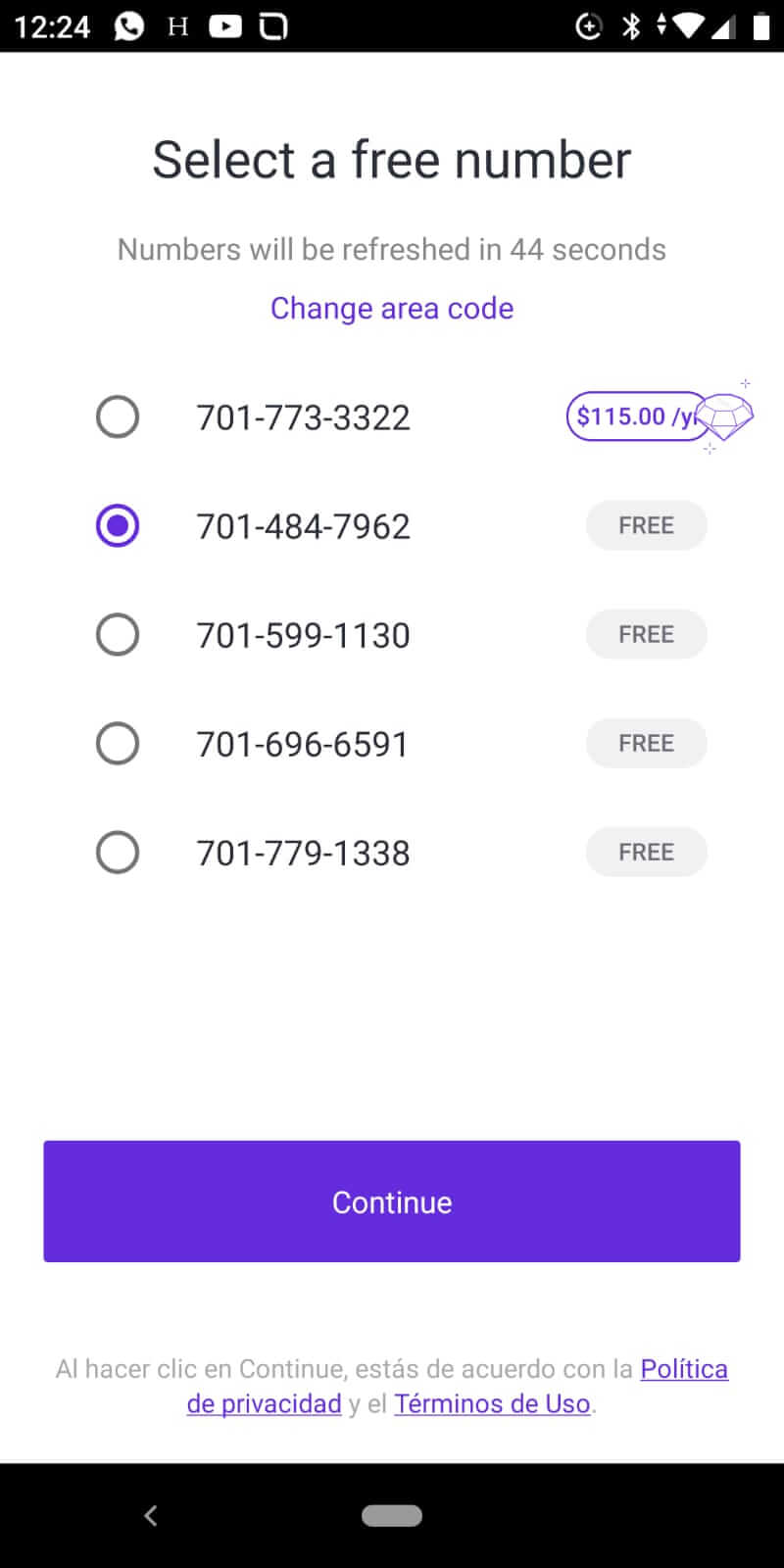The height and width of the screenshot is (1568, 784).
Task: Choose the number 701-779-1338
Action: tap(118, 853)
